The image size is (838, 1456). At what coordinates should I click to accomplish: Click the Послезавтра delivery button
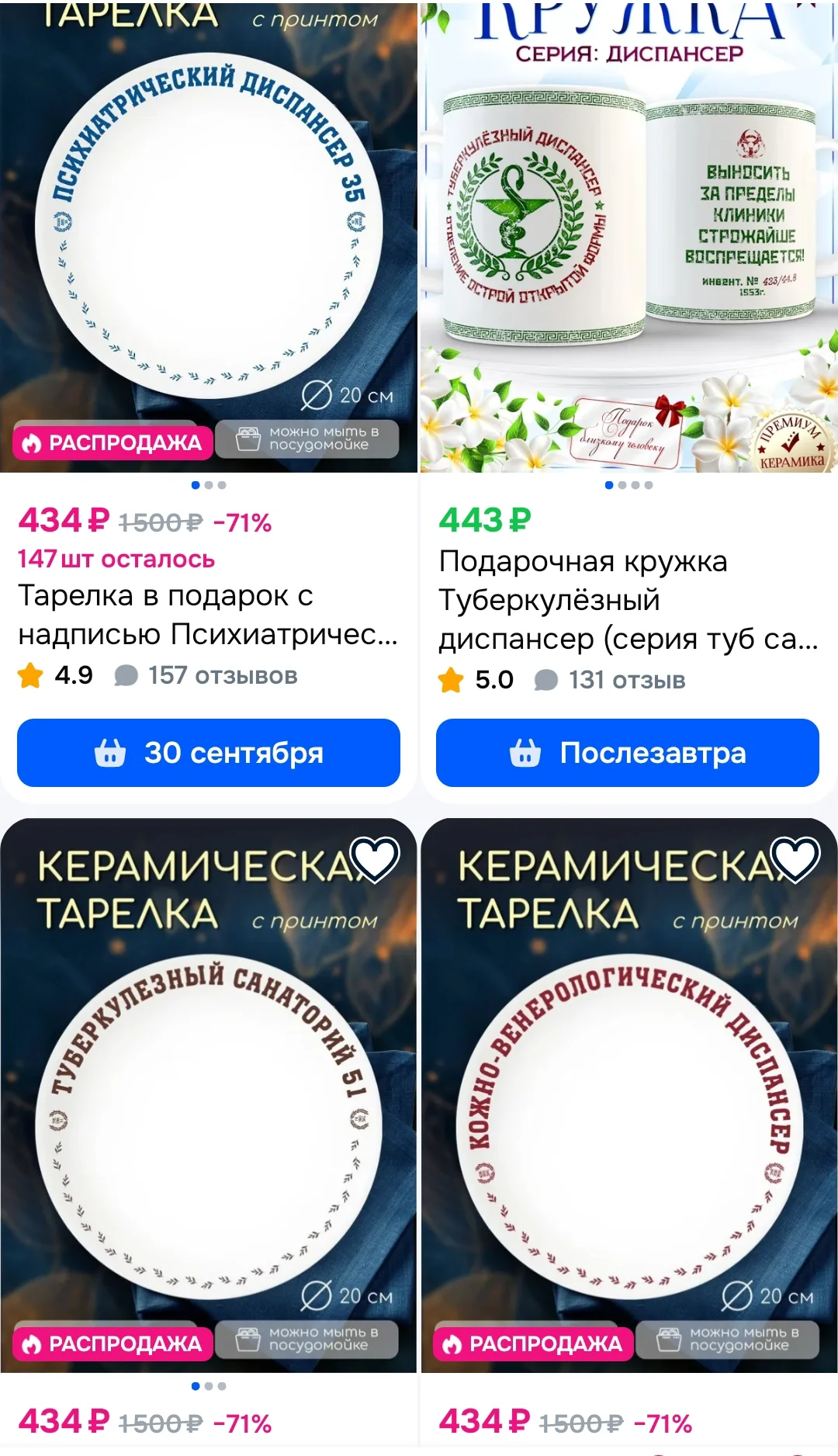627,753
